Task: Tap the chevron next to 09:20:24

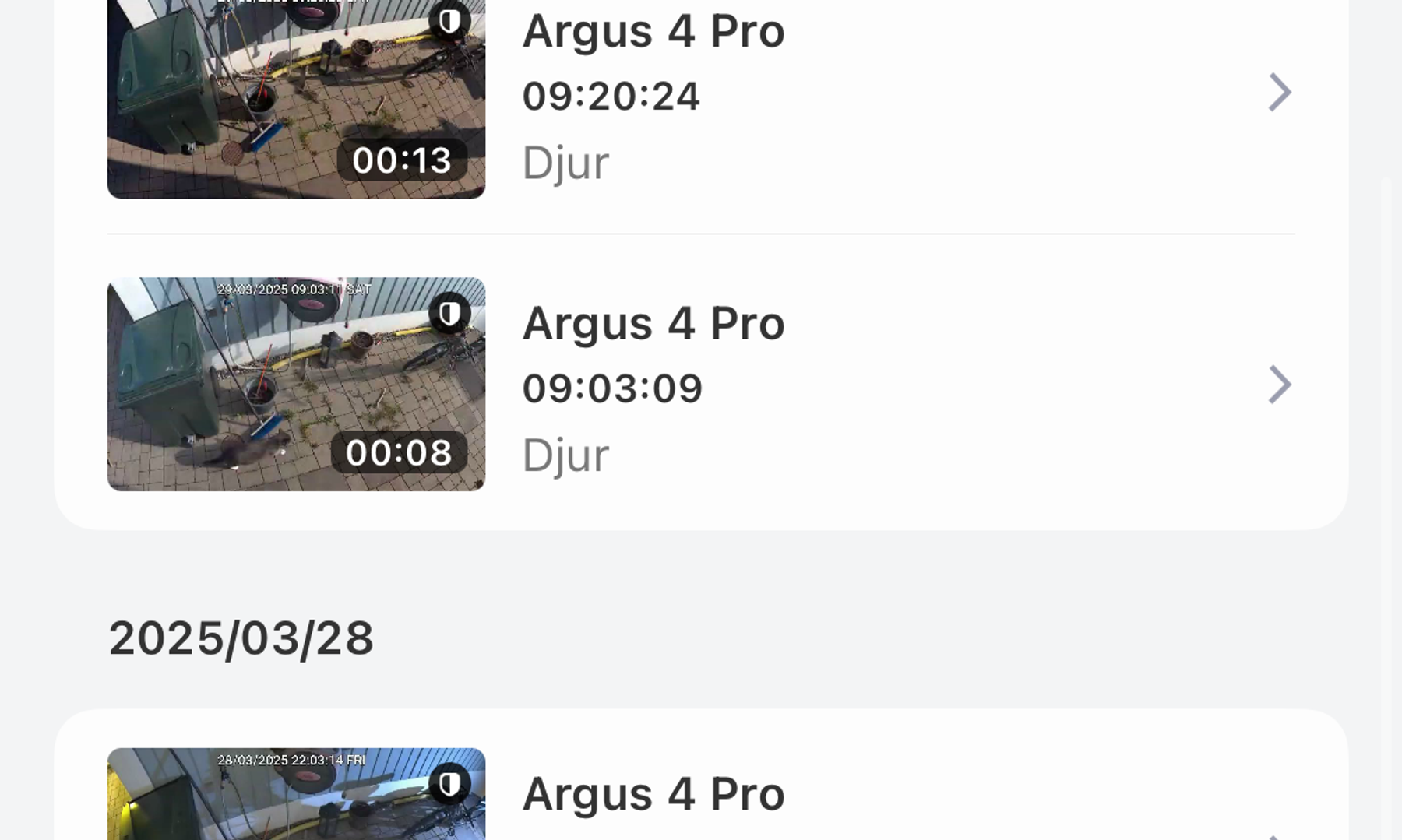Action: pyautogui.click(x=1279, y=93)
